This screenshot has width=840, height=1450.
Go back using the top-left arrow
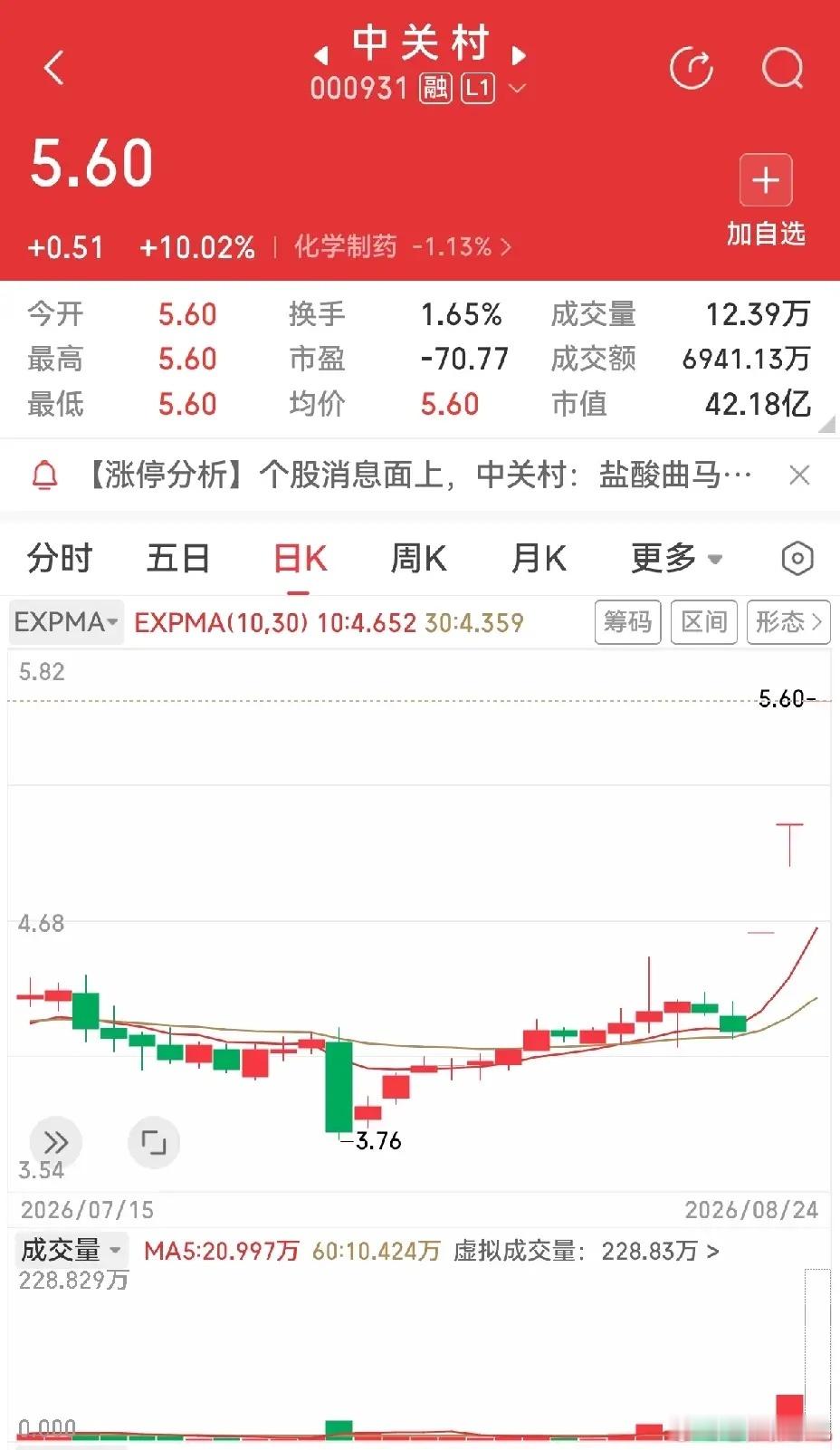(x=54, y=68)
